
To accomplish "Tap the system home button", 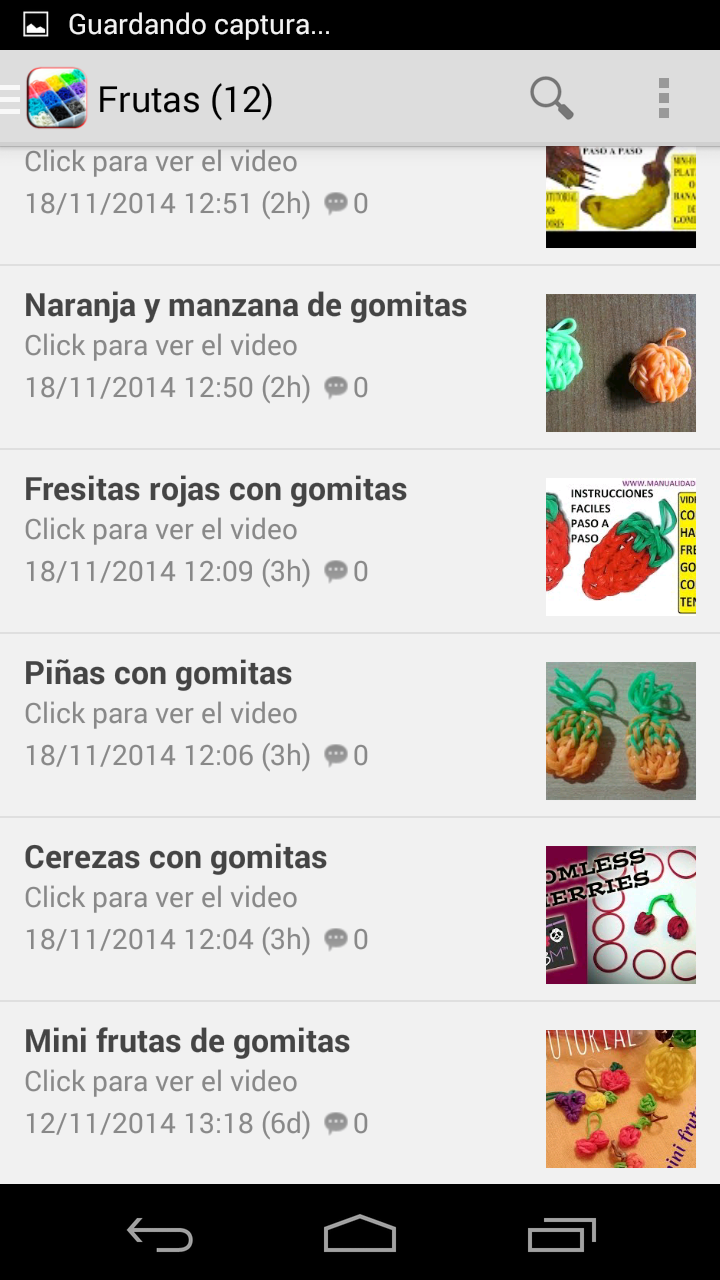I will tap(360, 1234).
